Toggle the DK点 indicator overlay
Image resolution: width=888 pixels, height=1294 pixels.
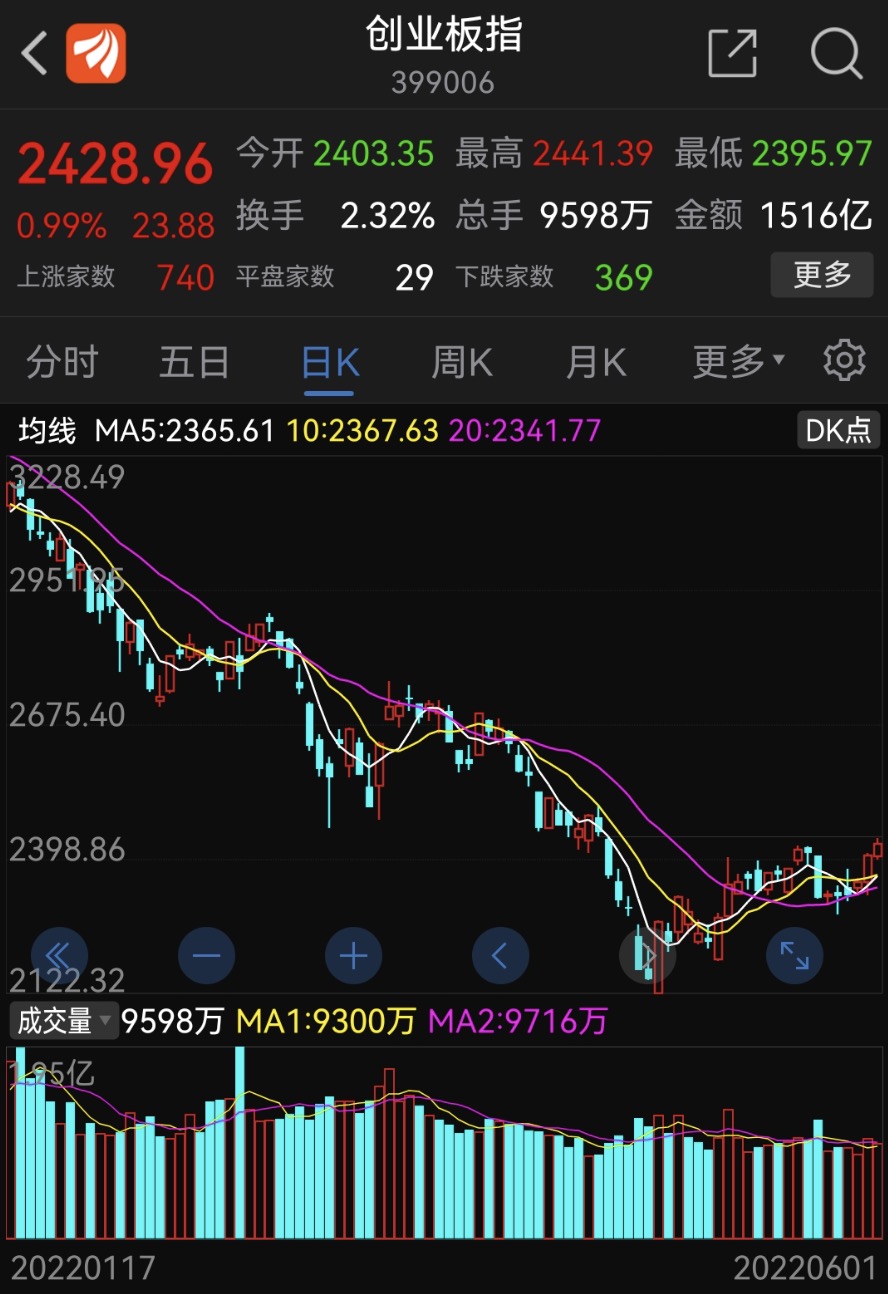click(x=837, y=430)
